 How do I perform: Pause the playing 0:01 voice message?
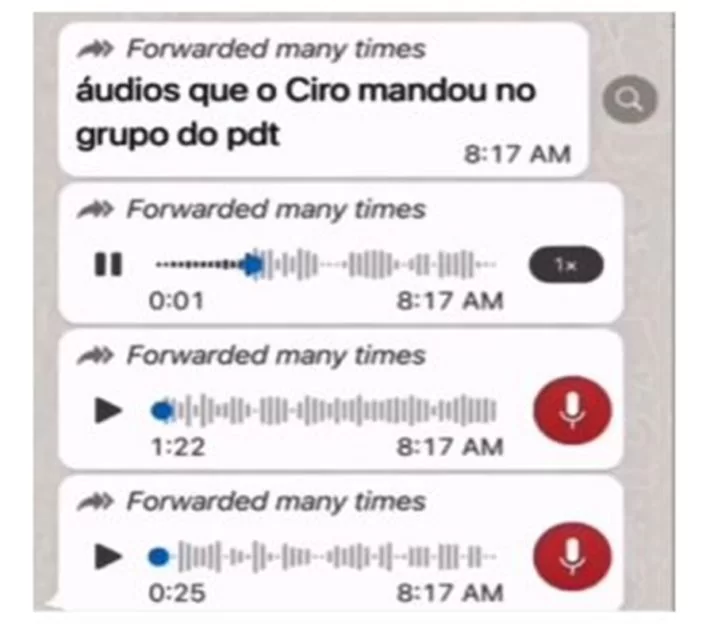(108, 265)
